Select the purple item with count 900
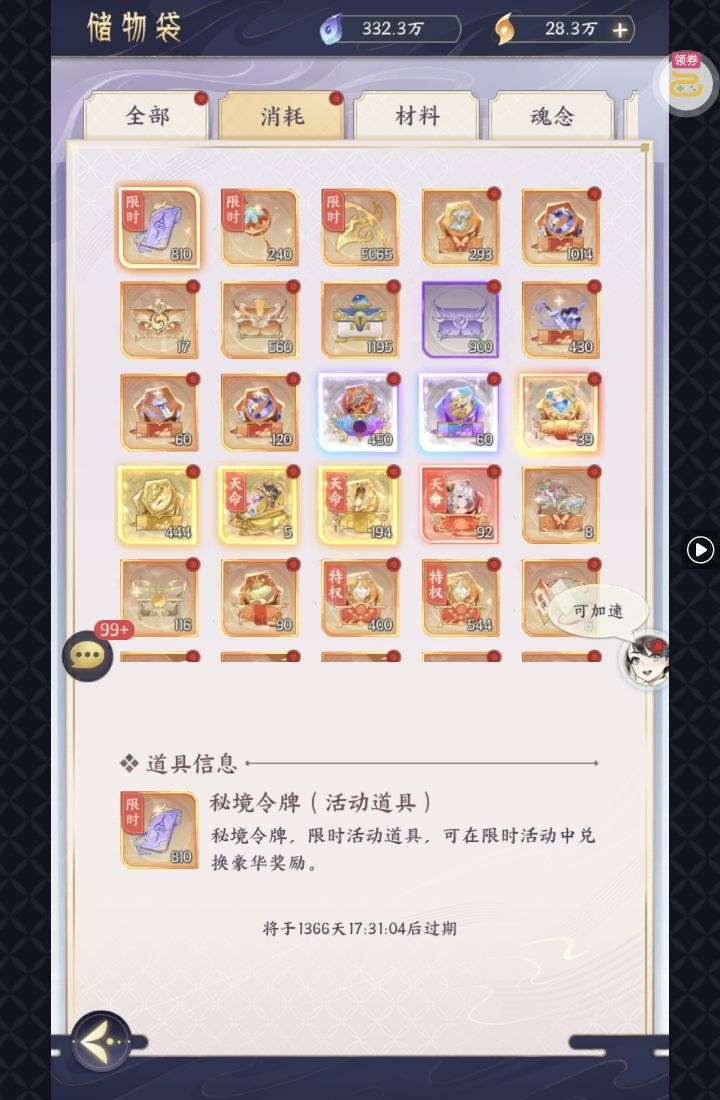The height and width of the screenshot is (1100, 720). click(x=459, y=320)
